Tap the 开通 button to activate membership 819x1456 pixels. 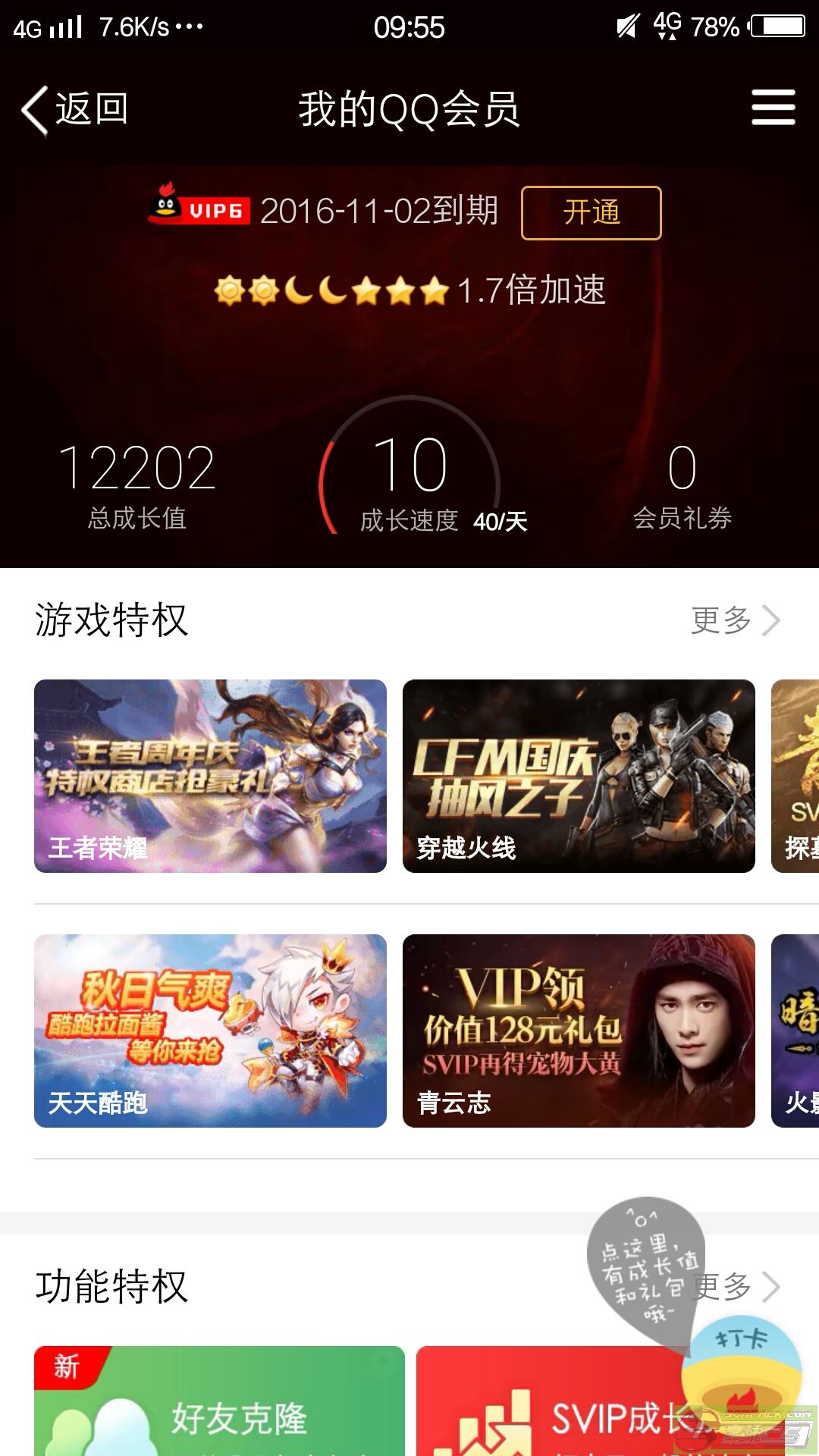point(591,213)
